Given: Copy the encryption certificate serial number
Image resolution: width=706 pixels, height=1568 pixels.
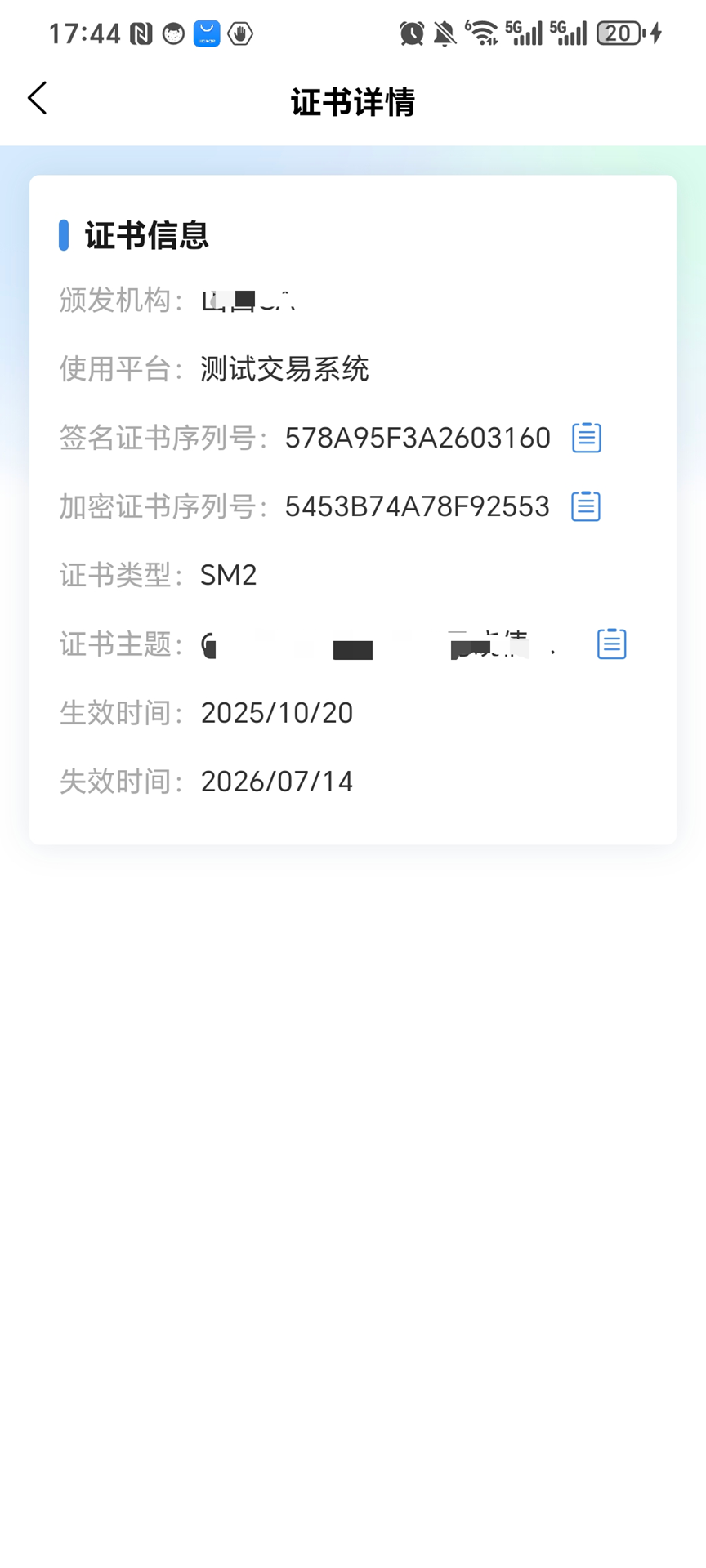Looking at the screenshot, I should [x=585, y=506].
